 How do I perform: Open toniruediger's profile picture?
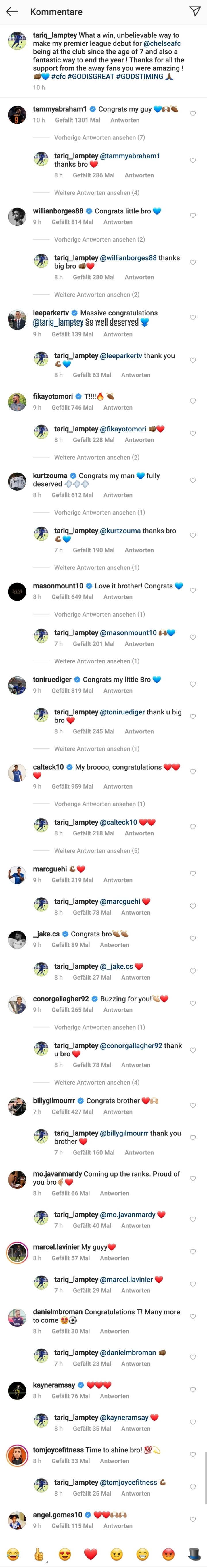(x=16, y=685)
